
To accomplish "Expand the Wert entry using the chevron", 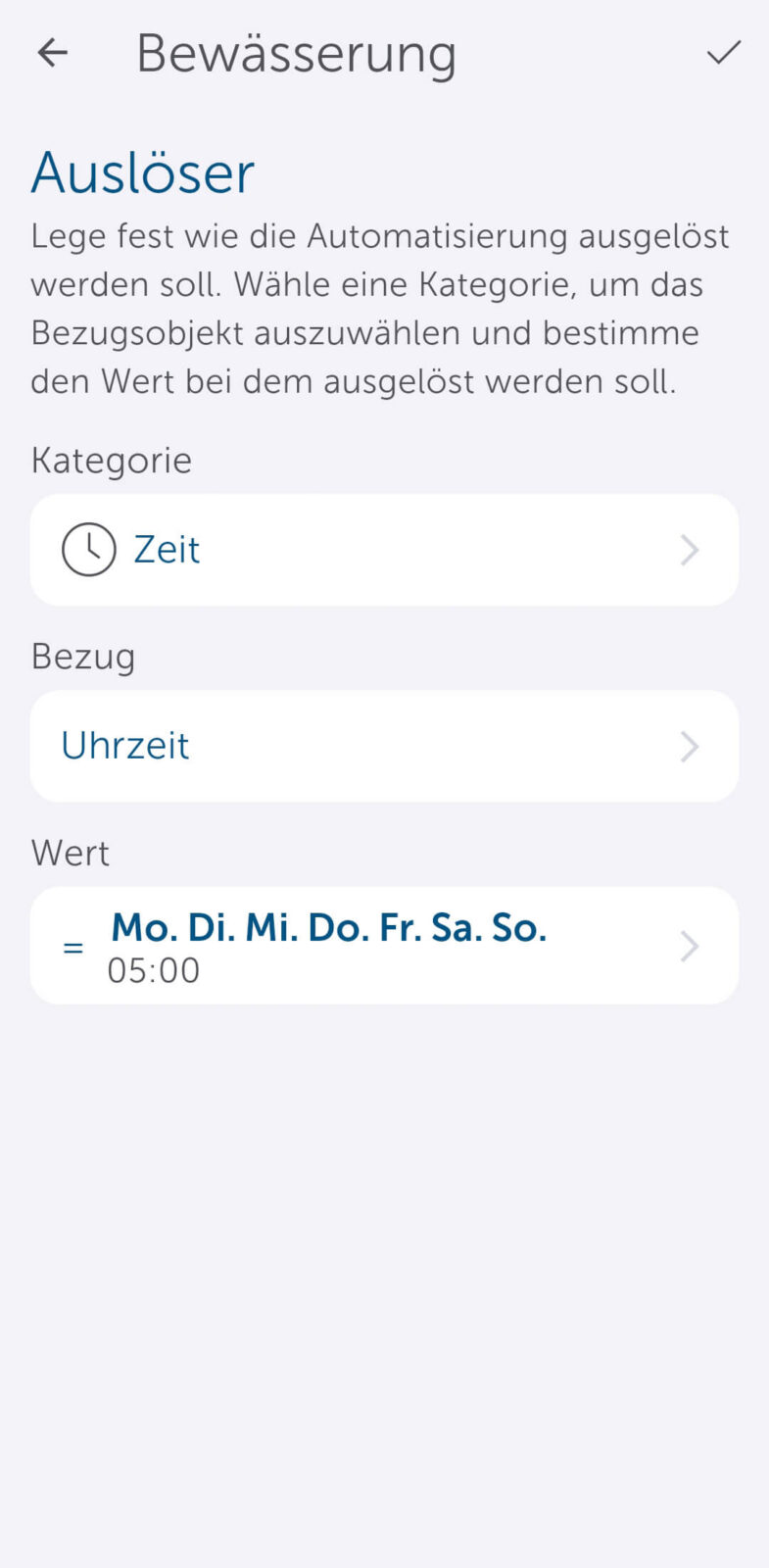I will coord(690,946).
